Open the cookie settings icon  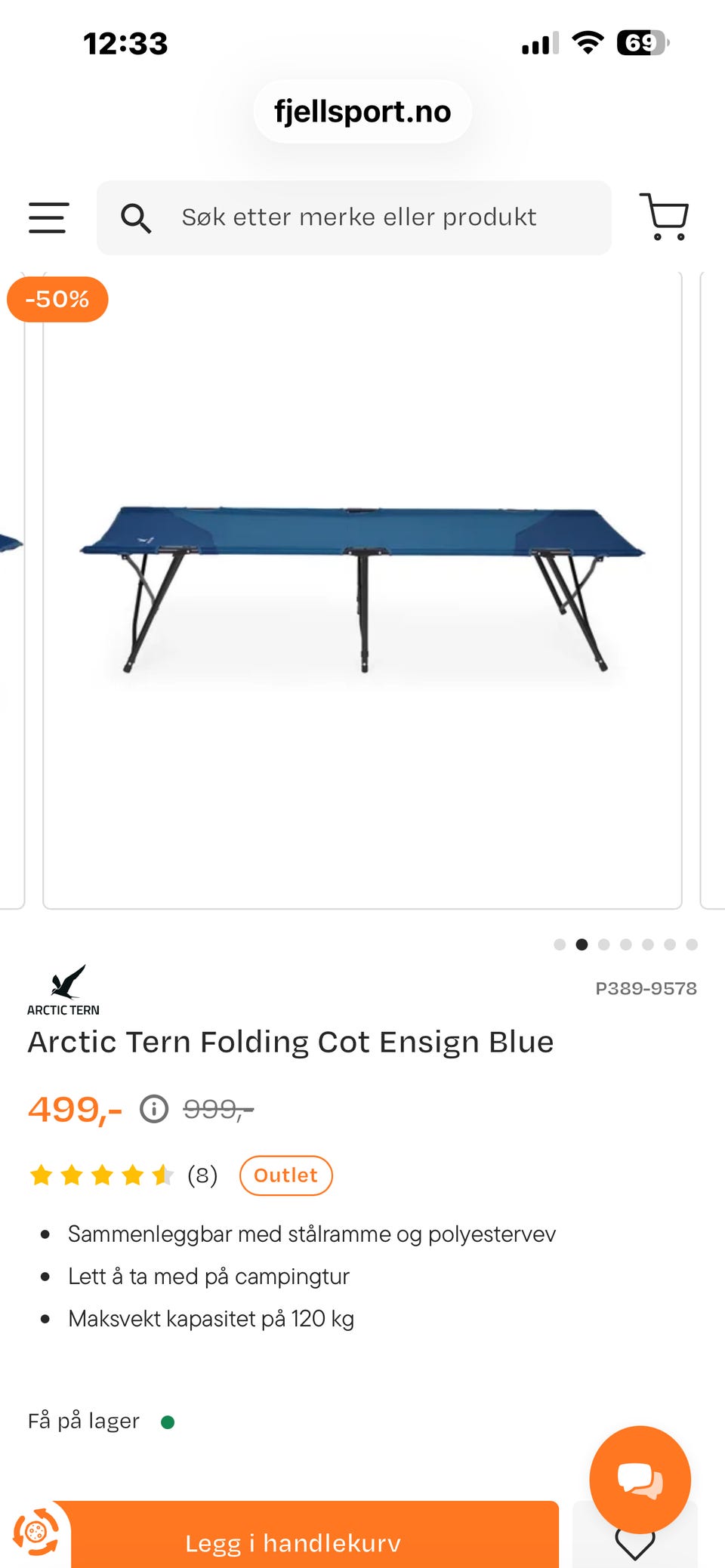coord(35,1532)
